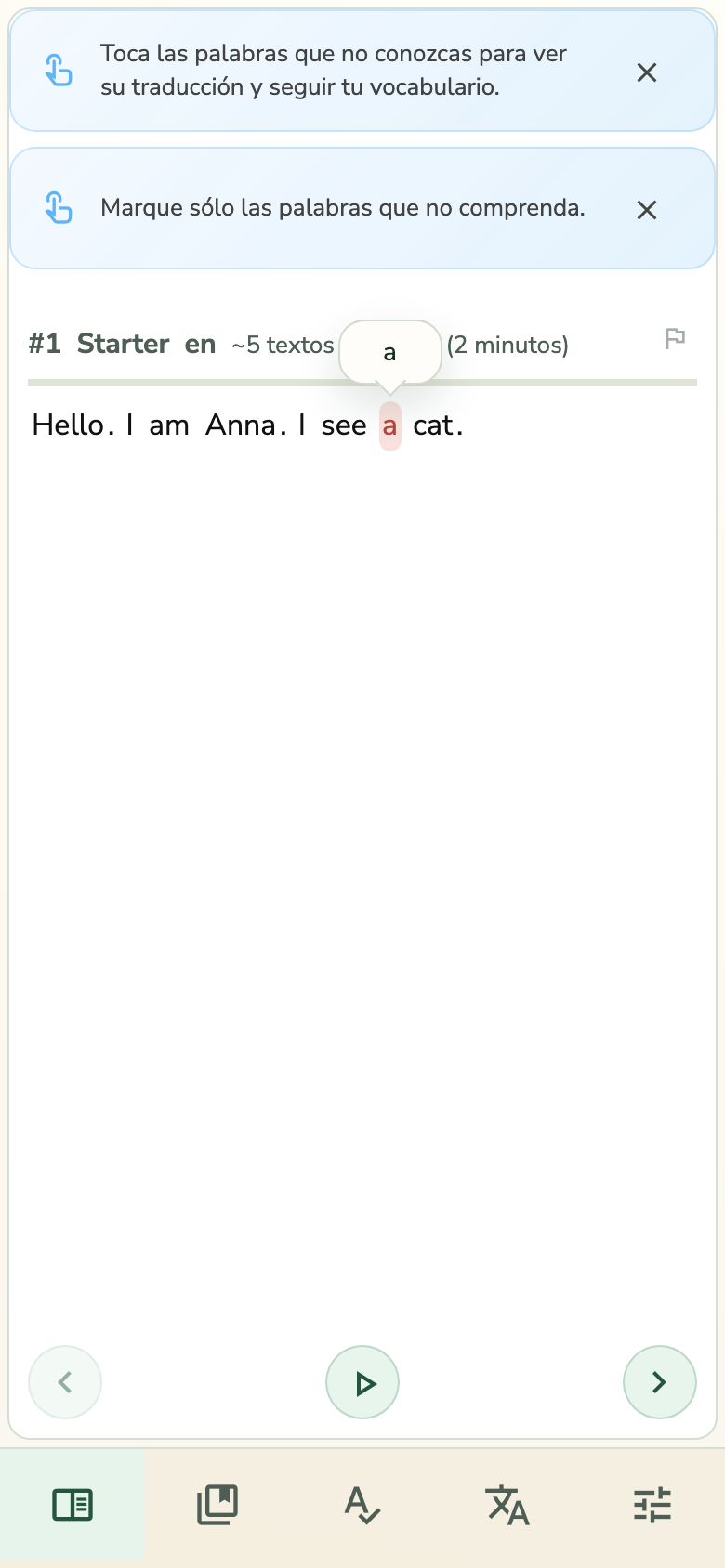Flag this Starter text
Image resolution: width=725 pixels, height=1568 pixels.
pyautogui.click(x=676, y=339)
